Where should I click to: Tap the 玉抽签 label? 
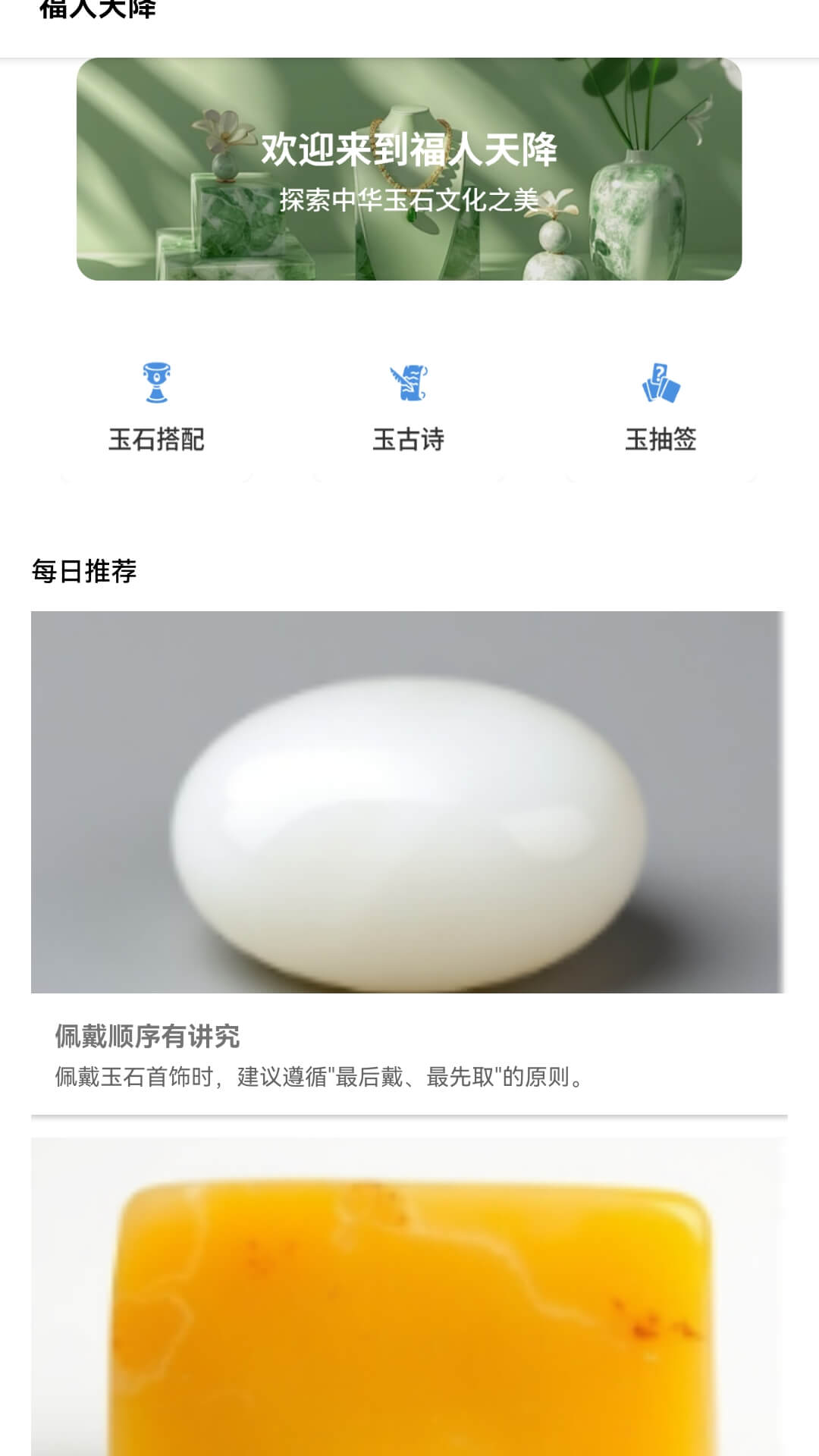[662, 437]
